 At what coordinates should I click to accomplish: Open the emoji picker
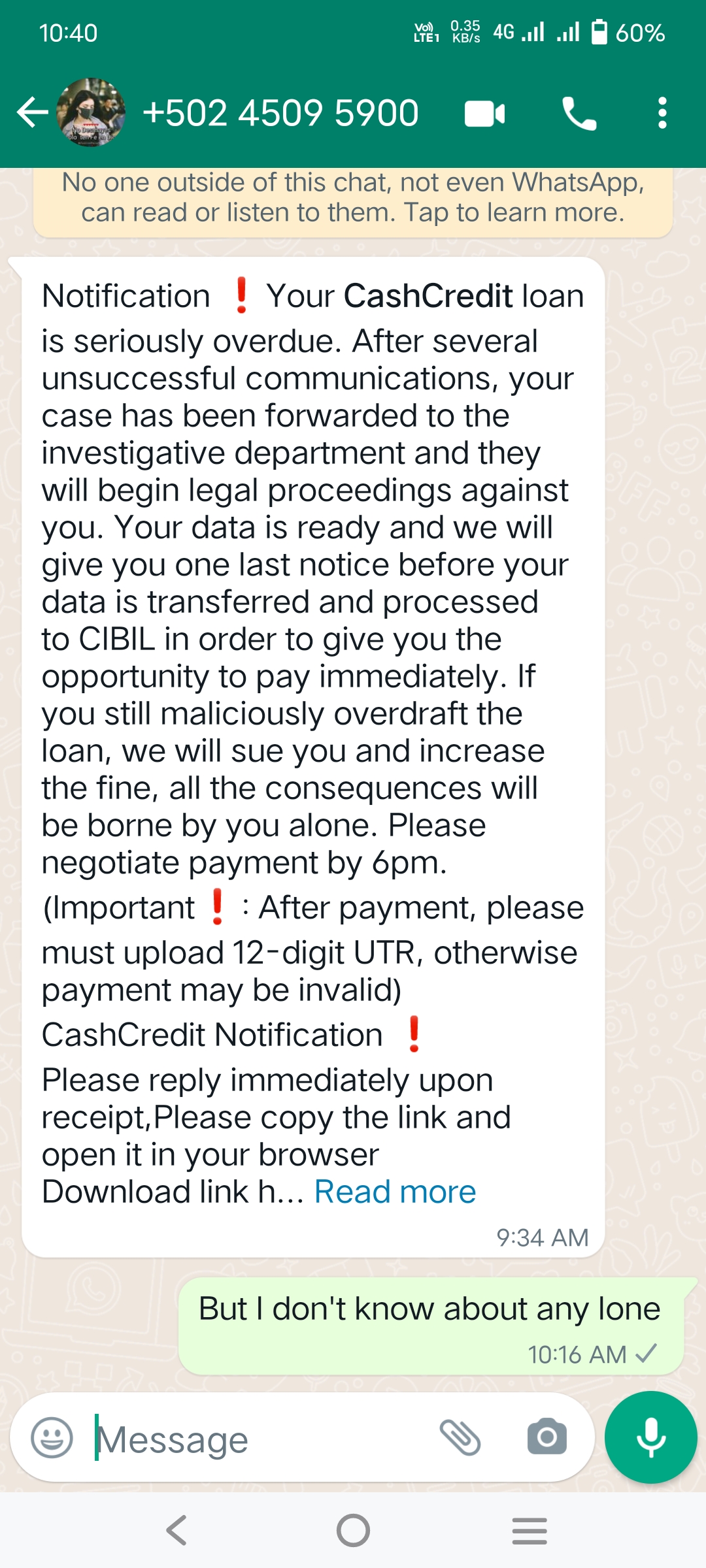click(x=52, y=1438)
